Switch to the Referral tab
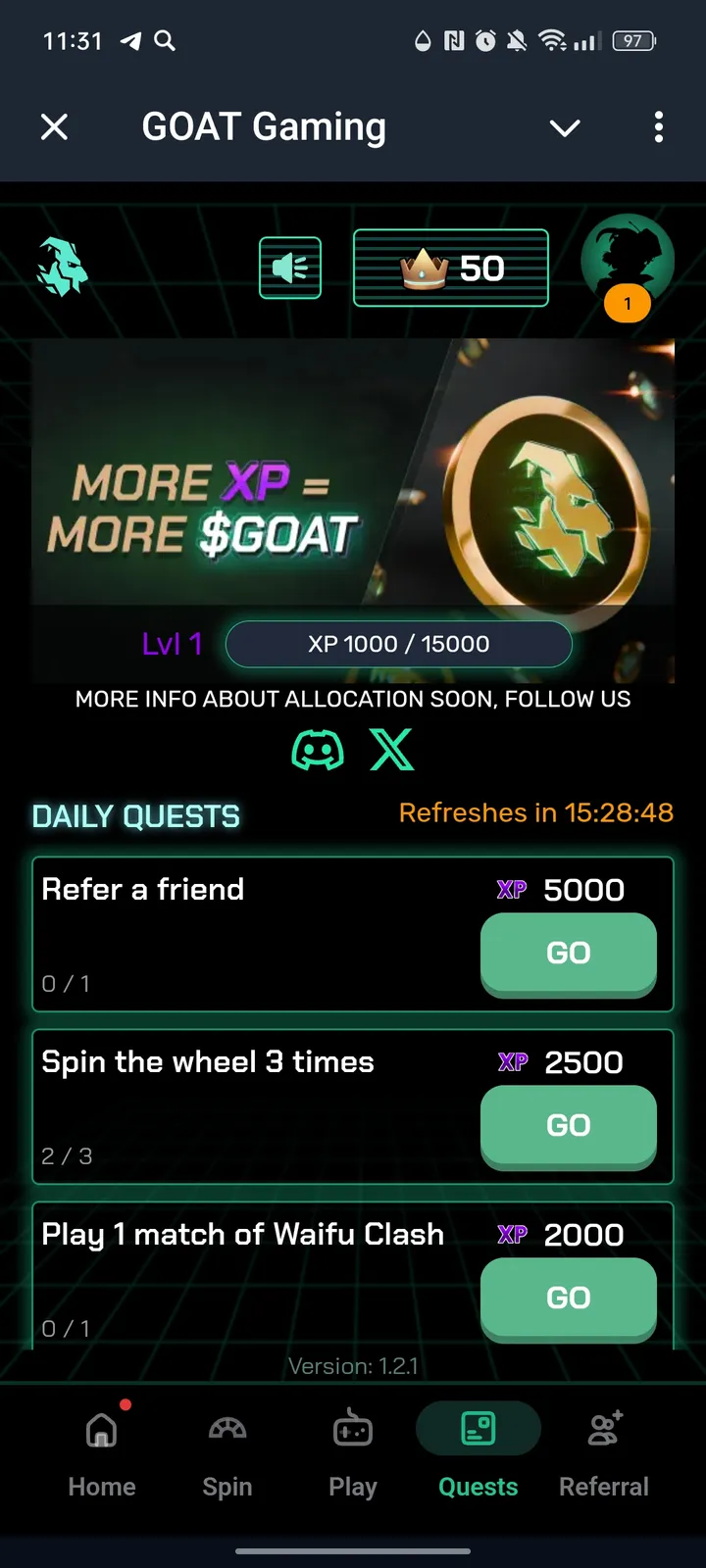This screenshot has width=706, height=1568. point(604,1450)
